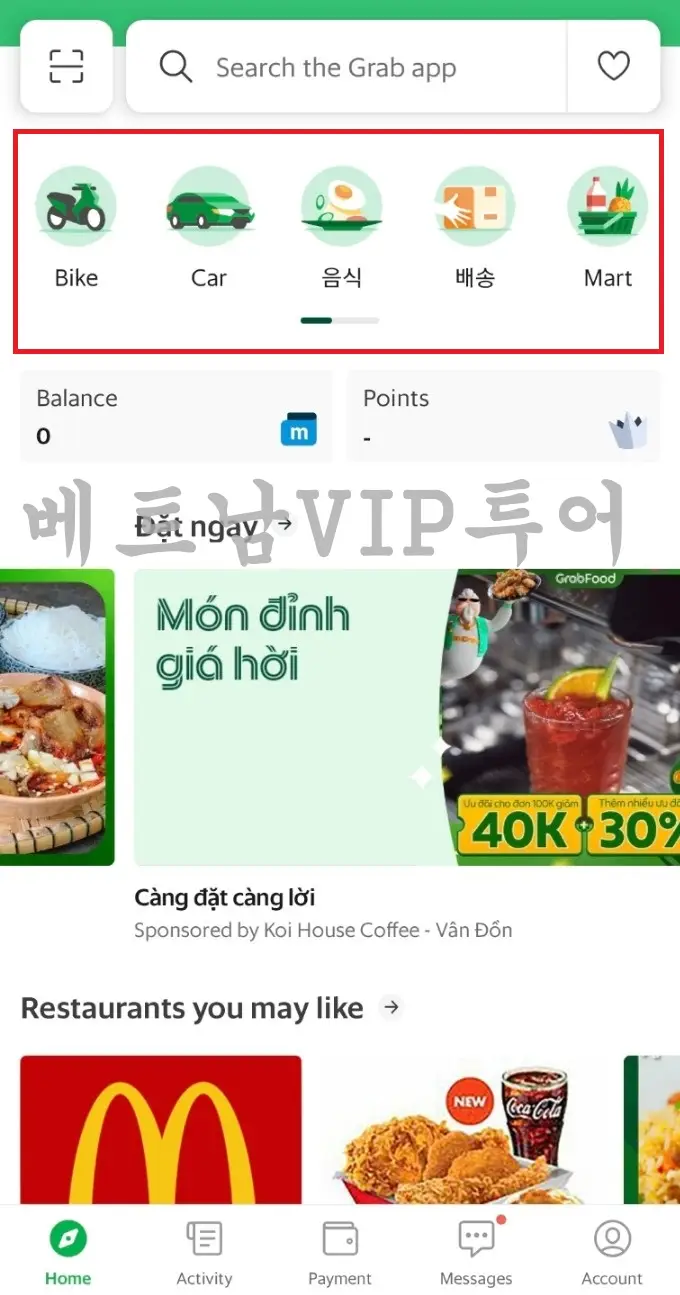This screenshot has width=680, height=1295.
Task: Tap the arrow next to Restaurants you may like
Action: [392, 1007]
